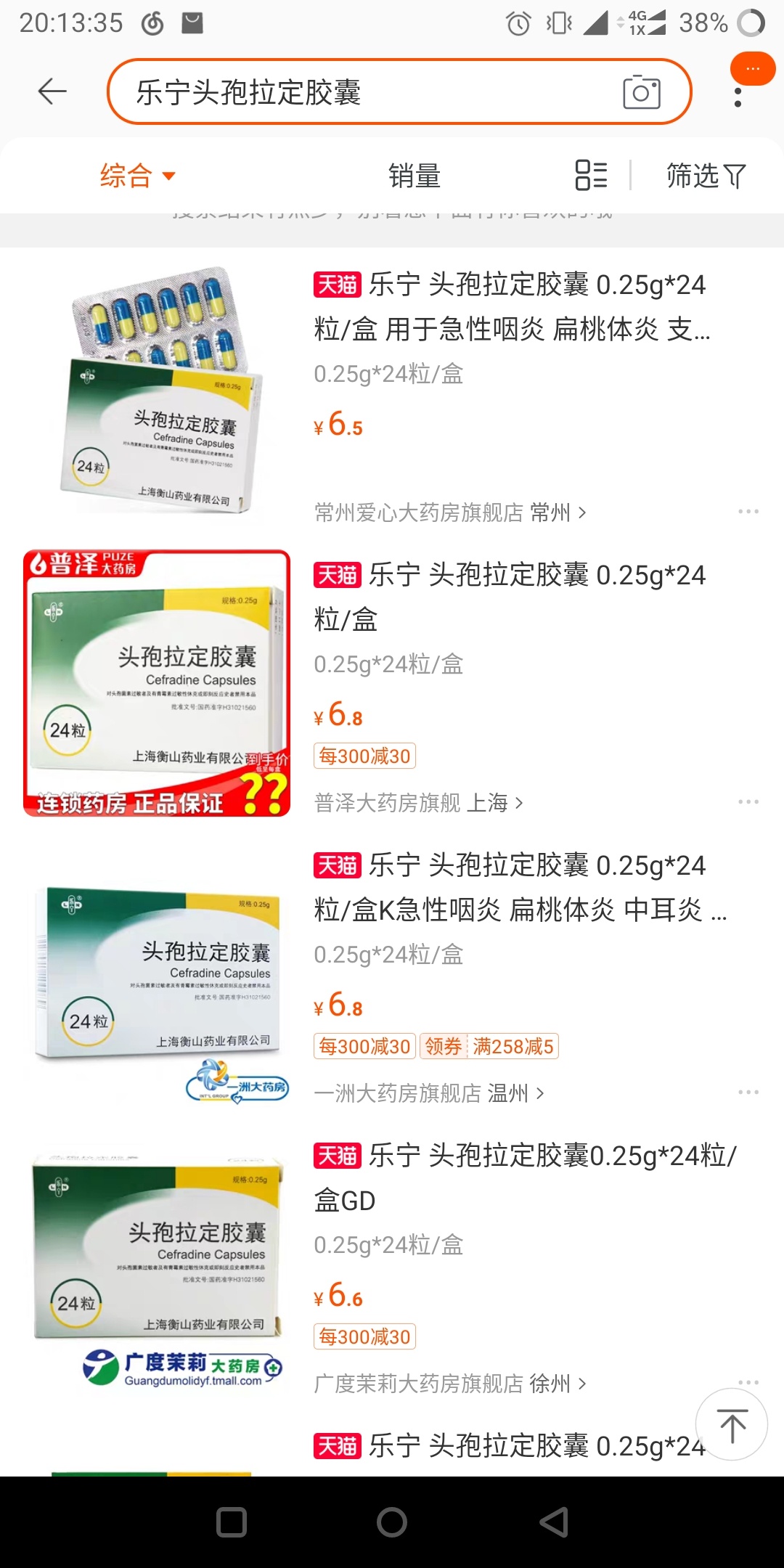This screenshot has height=1568, width=784.
Task: Visit 广度茉莉大药房旗舰店 徐州 store
Action: [x=450, y=1384]
